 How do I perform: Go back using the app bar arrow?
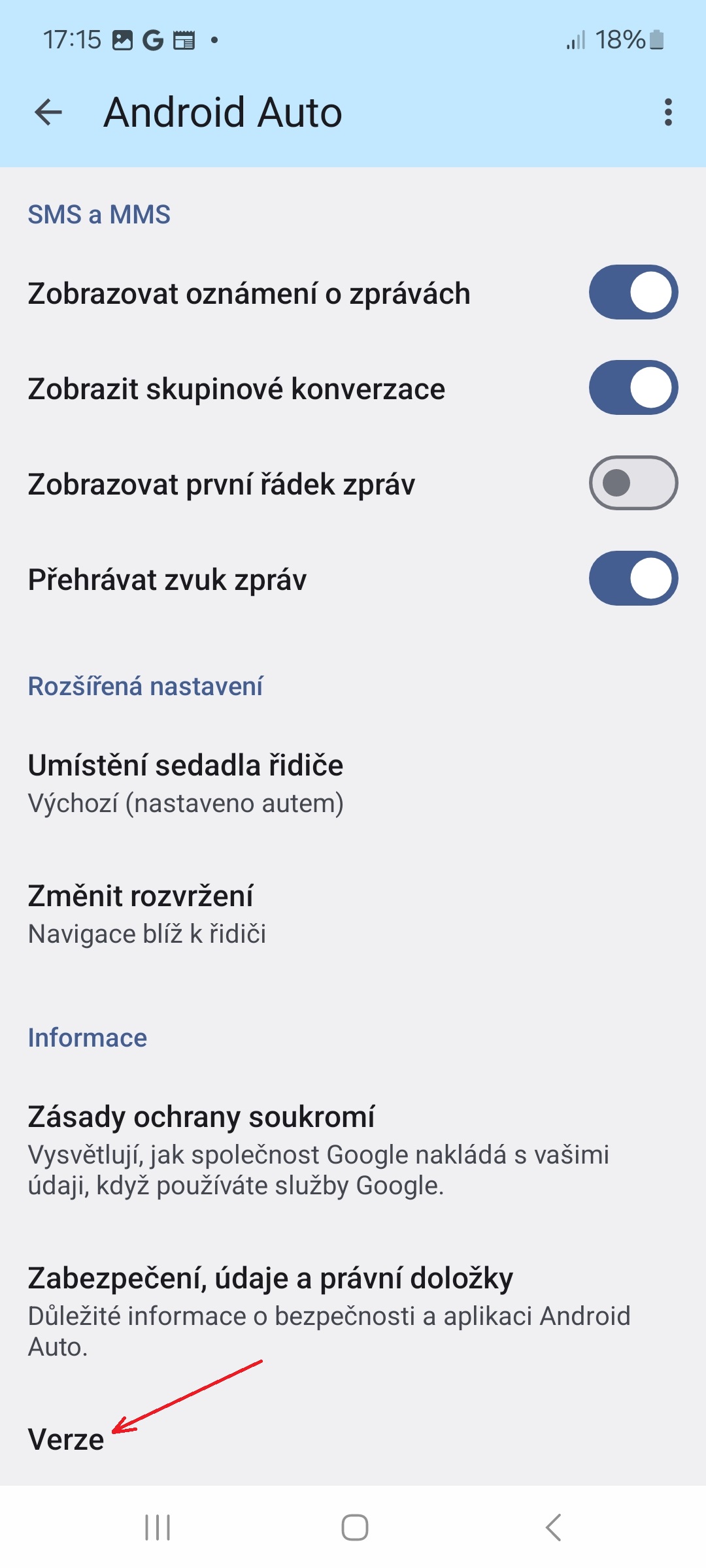pos(48,112)
